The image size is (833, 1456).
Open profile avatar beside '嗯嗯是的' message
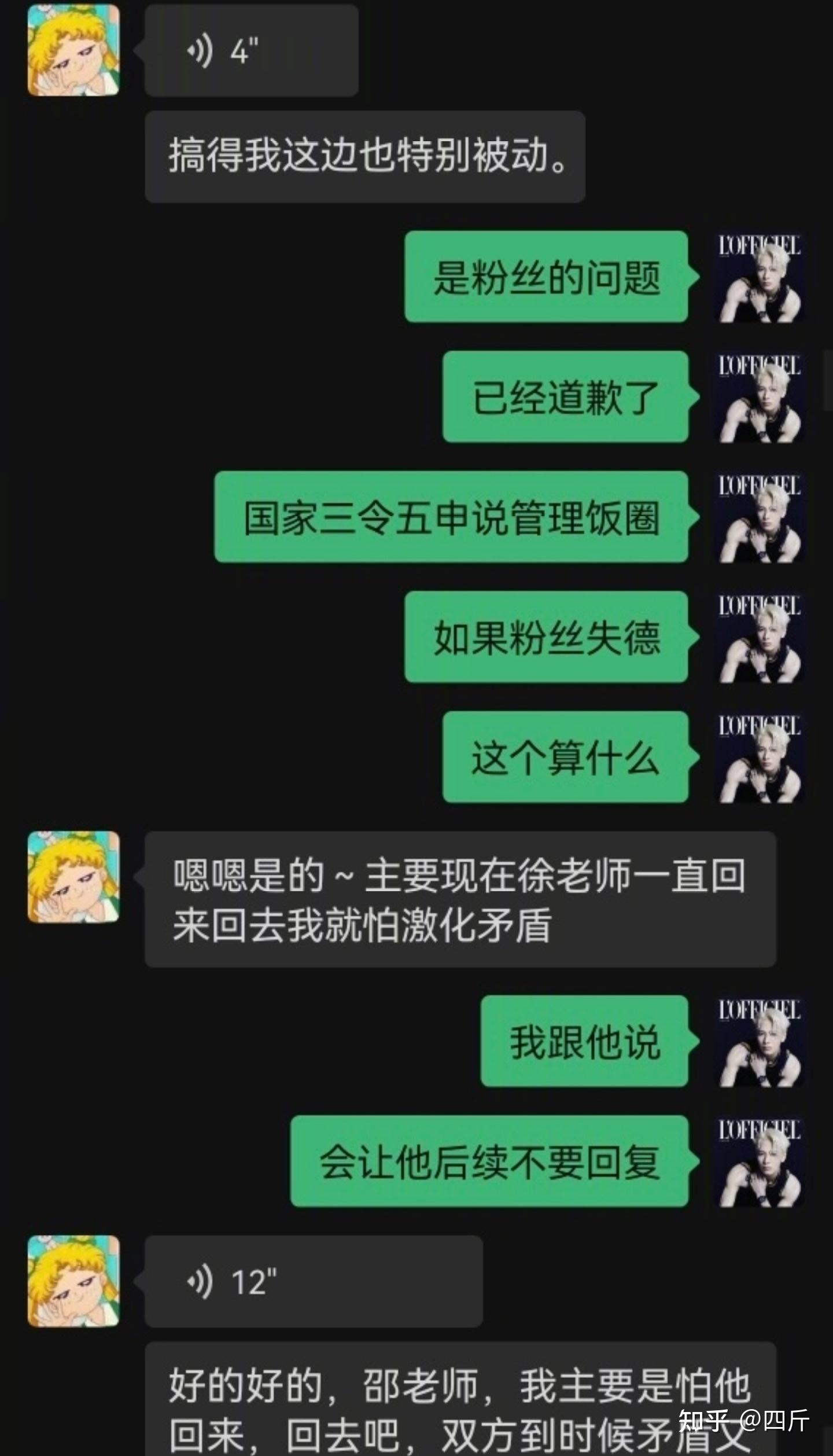(x=73, y=877)
